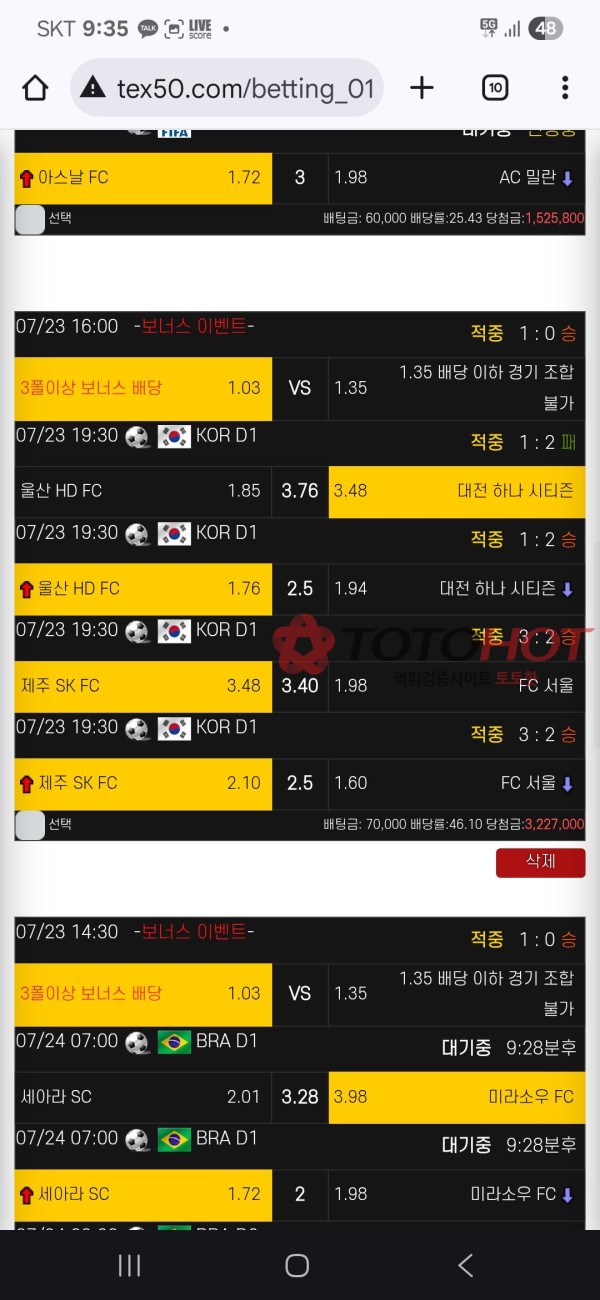Open recent apps from the navigation bar
600x1300 pixels.
pyautogui.click(x=129, y=1266)
